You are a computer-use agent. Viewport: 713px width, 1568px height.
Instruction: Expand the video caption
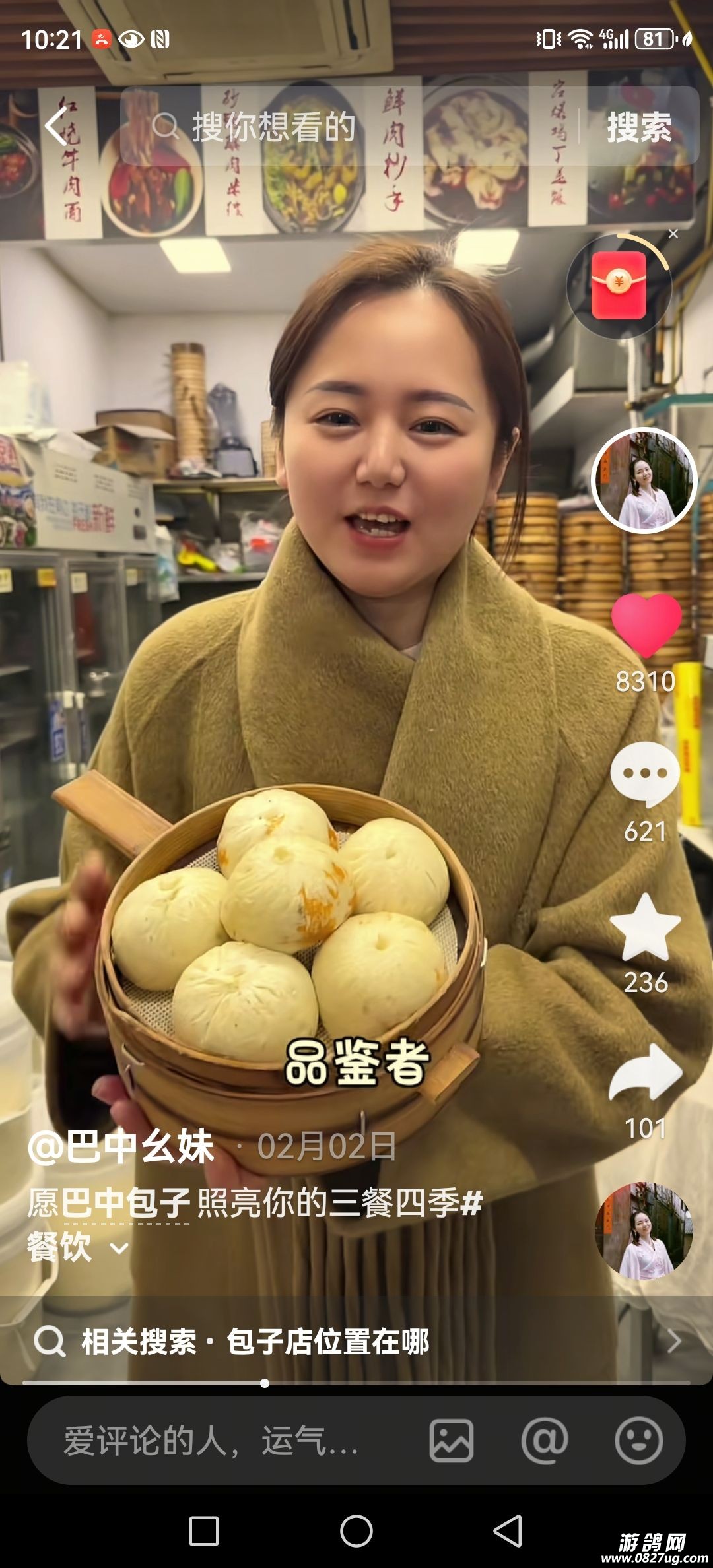tap(119, 1249)
